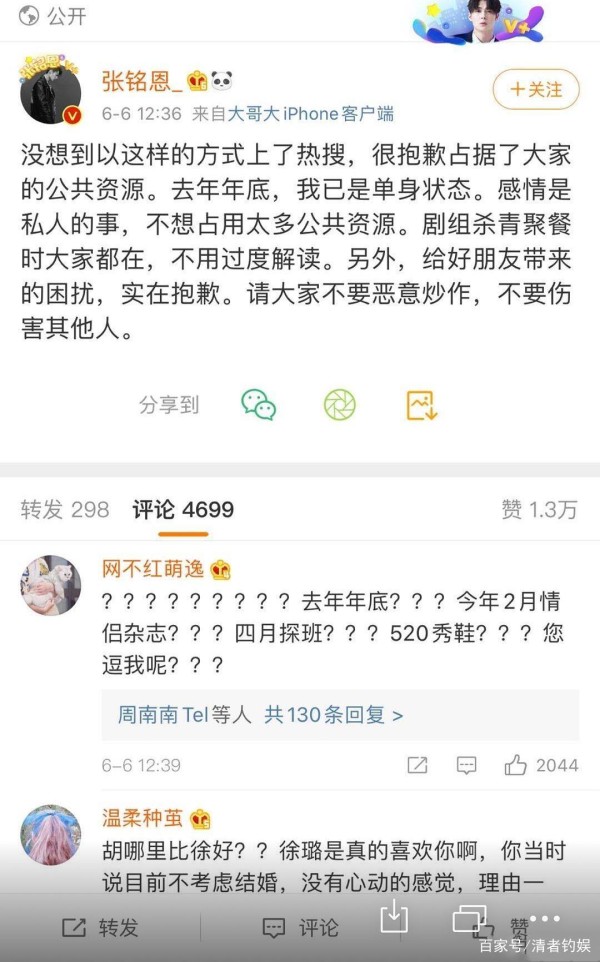Tap 评论 in the bottom bar

click(300, 927)
